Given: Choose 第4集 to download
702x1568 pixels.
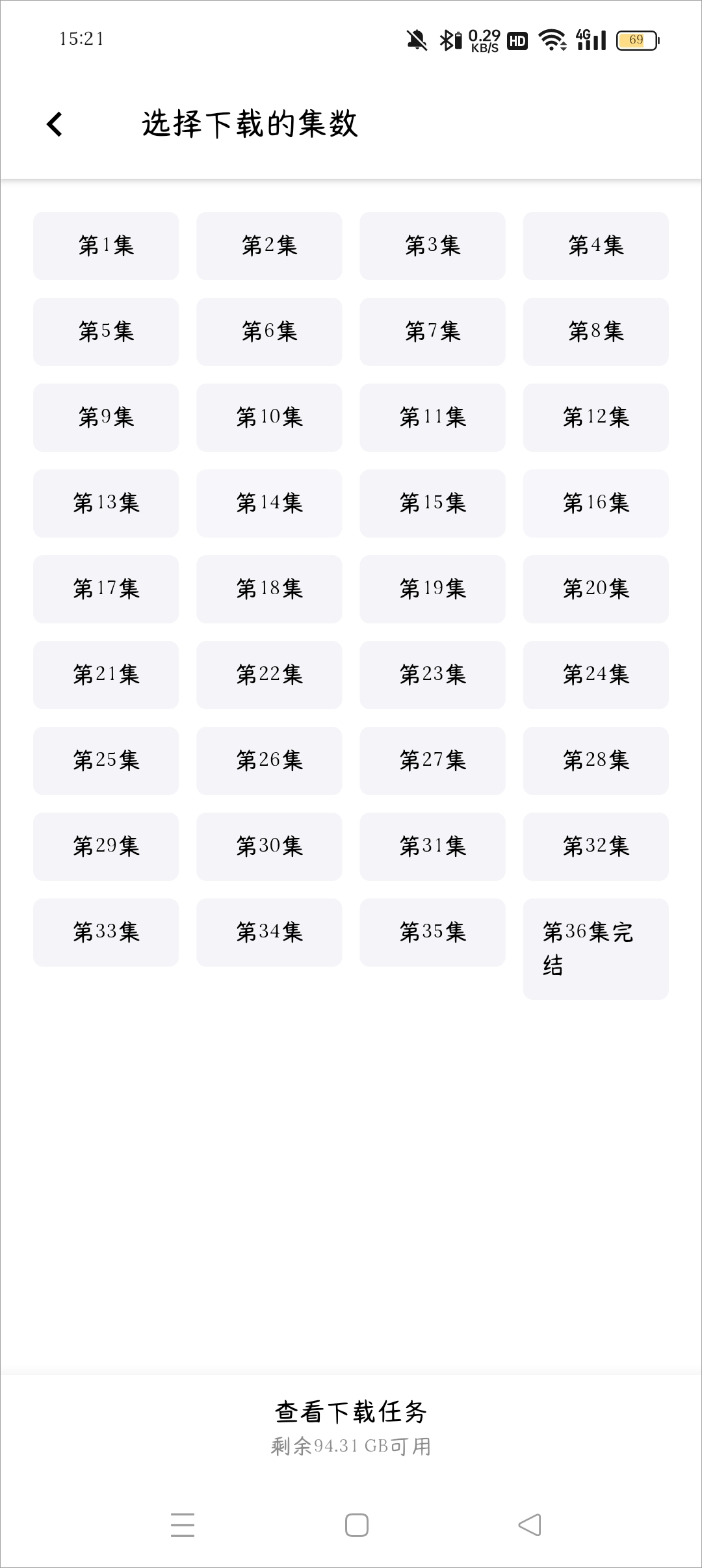Looking at the screenshot, I should [x=596, y=246].
